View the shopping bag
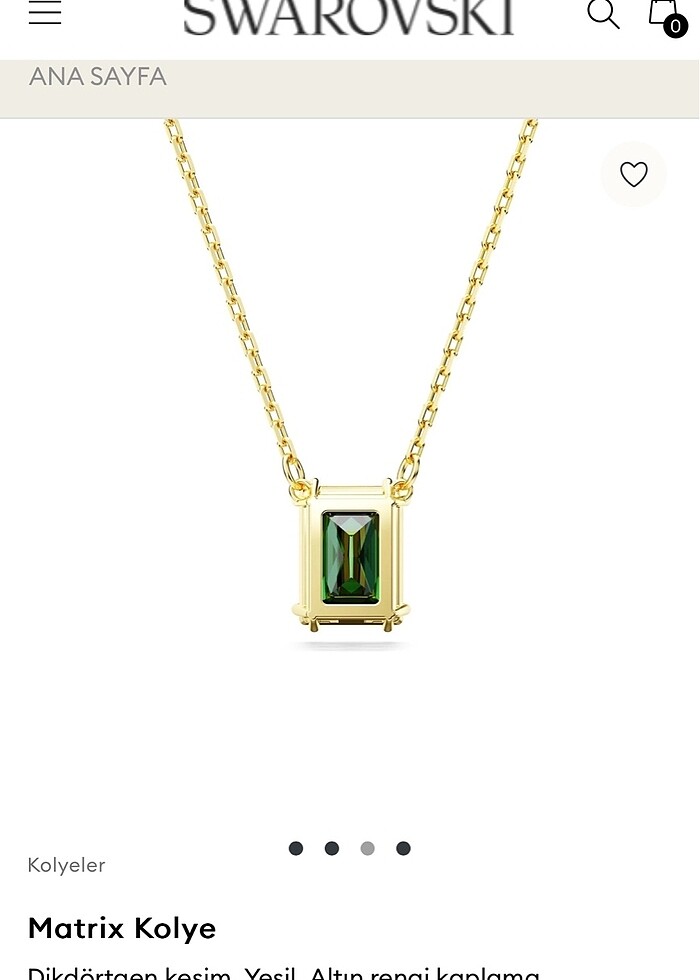The width and height of the screenshot is (700, 980). pyautogui.click(x=665, y=15)
